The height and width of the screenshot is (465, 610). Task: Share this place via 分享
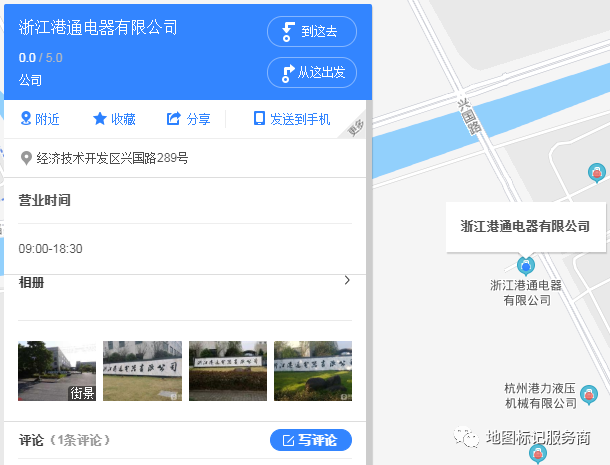[188, 119]
